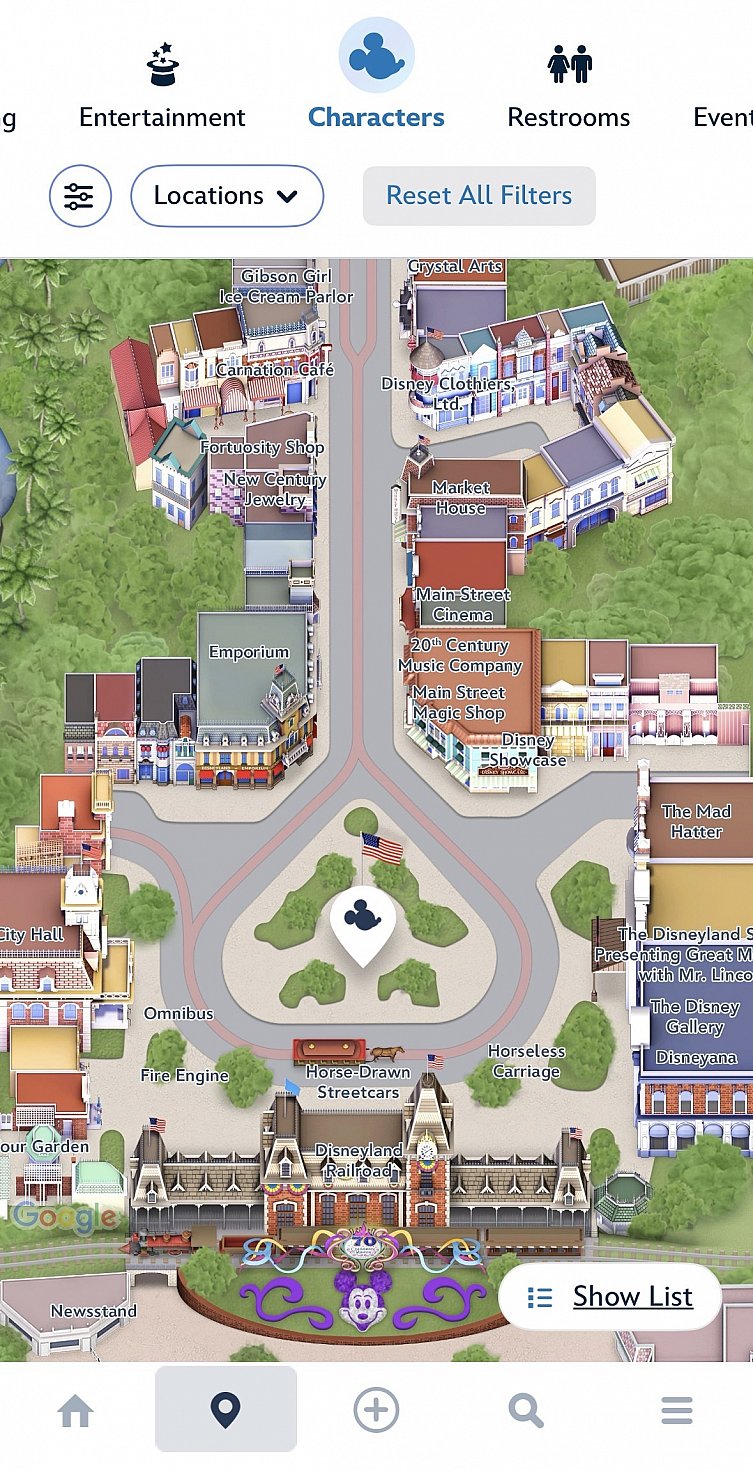Go to the home tab

coord(76,1411)
